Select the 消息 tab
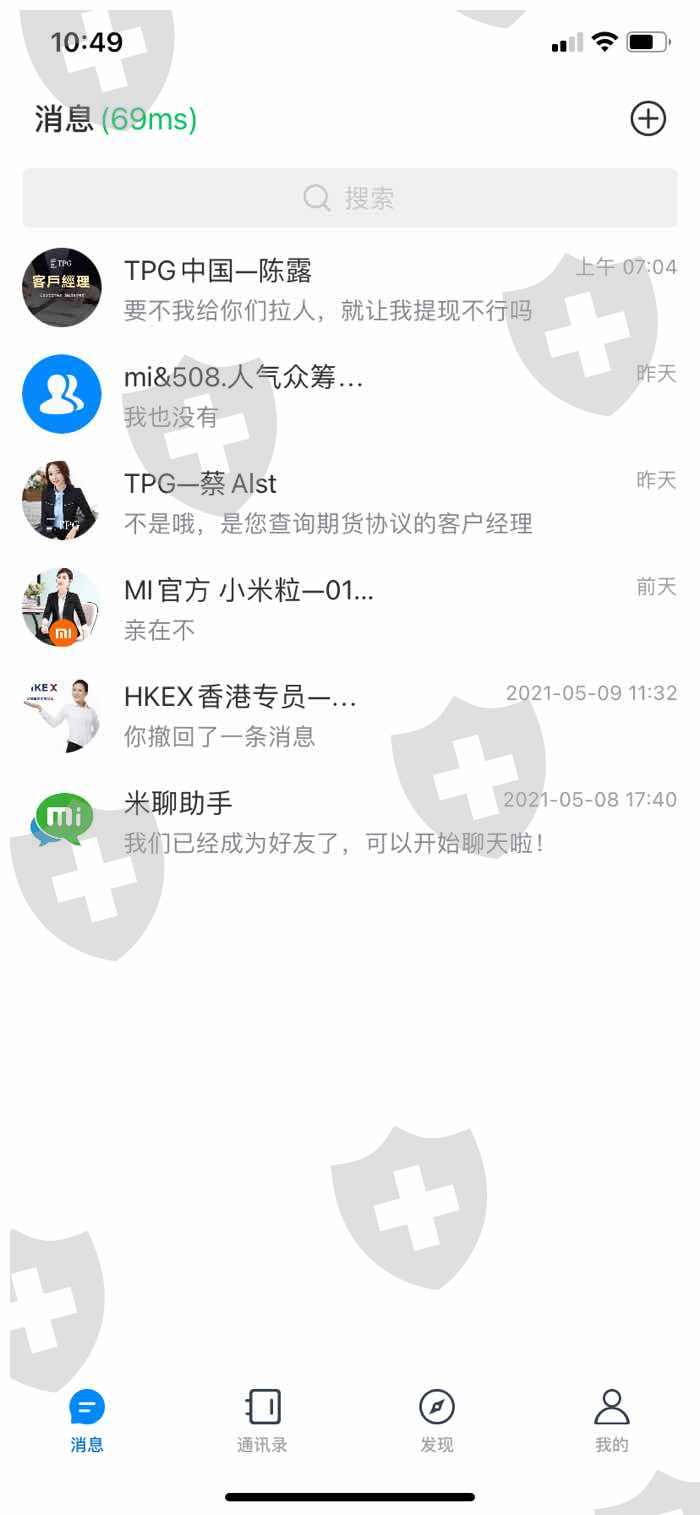This screenshot has width=700, height=1515. coord(87,1420)
